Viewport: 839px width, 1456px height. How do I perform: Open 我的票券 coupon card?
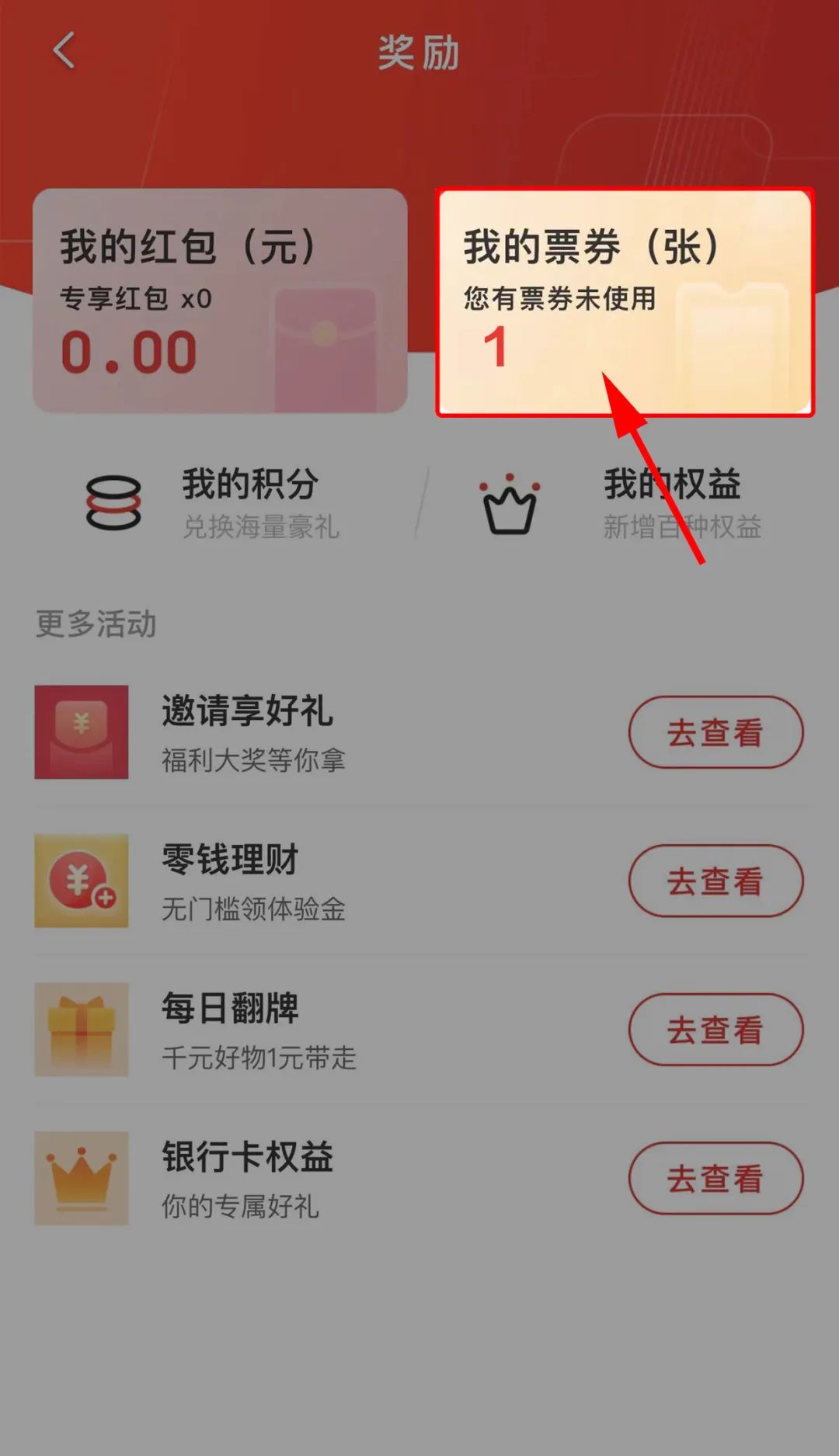[x=625, y=301]
